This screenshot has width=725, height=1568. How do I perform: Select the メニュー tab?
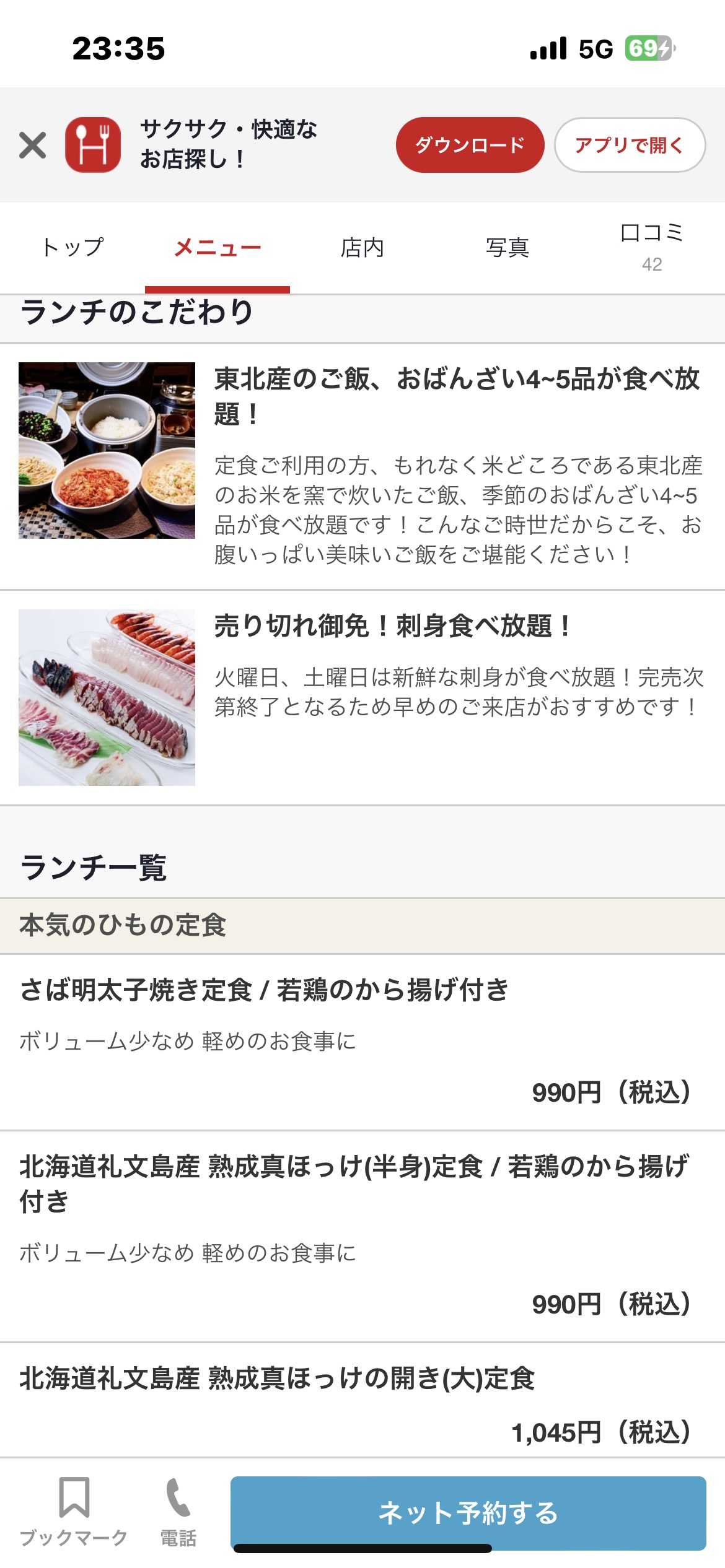(217, 248)
